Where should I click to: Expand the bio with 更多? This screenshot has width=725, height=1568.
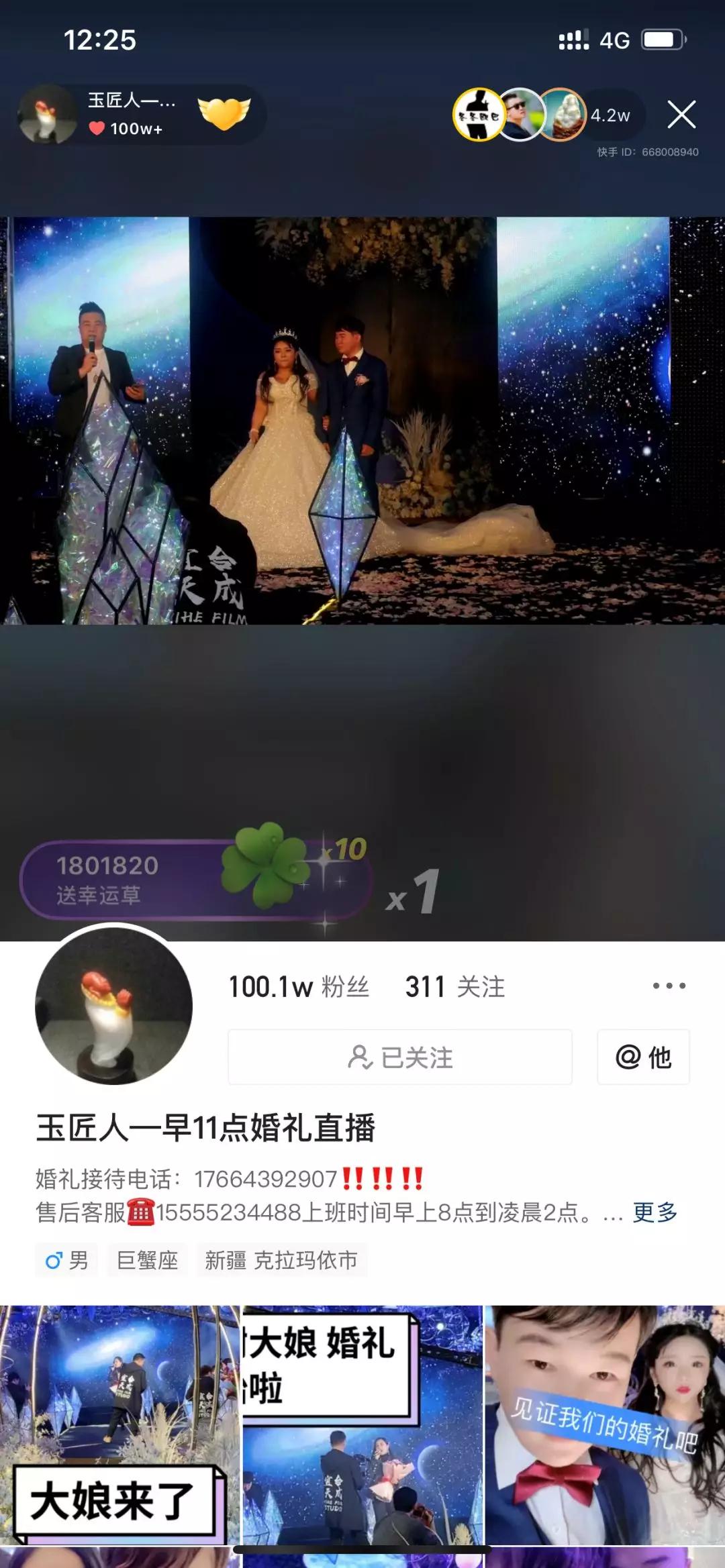point(654,1212)
